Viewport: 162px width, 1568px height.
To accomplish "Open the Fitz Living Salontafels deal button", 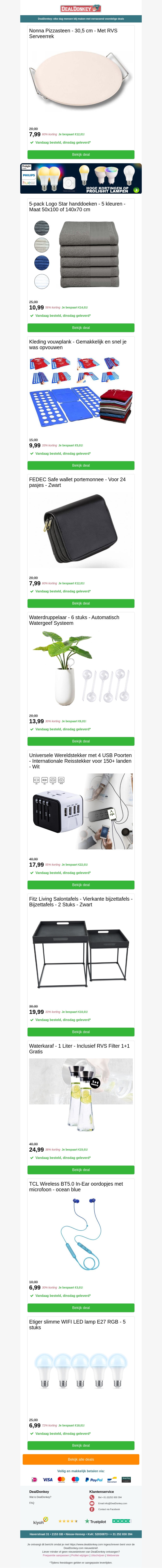I will pyautogui.click(x=81, y=1032).
